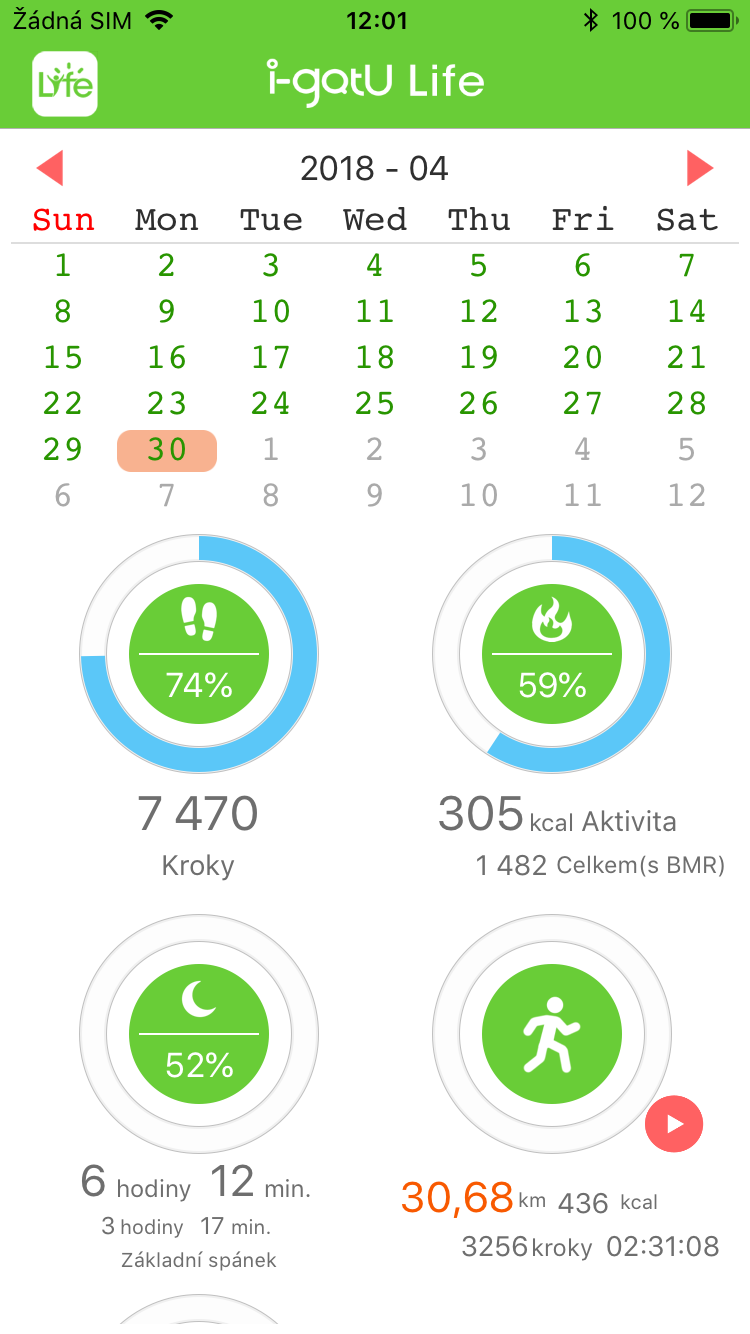
Task: Start workout with red play button
Action: pyautogui.click(x=674, y=1124)
